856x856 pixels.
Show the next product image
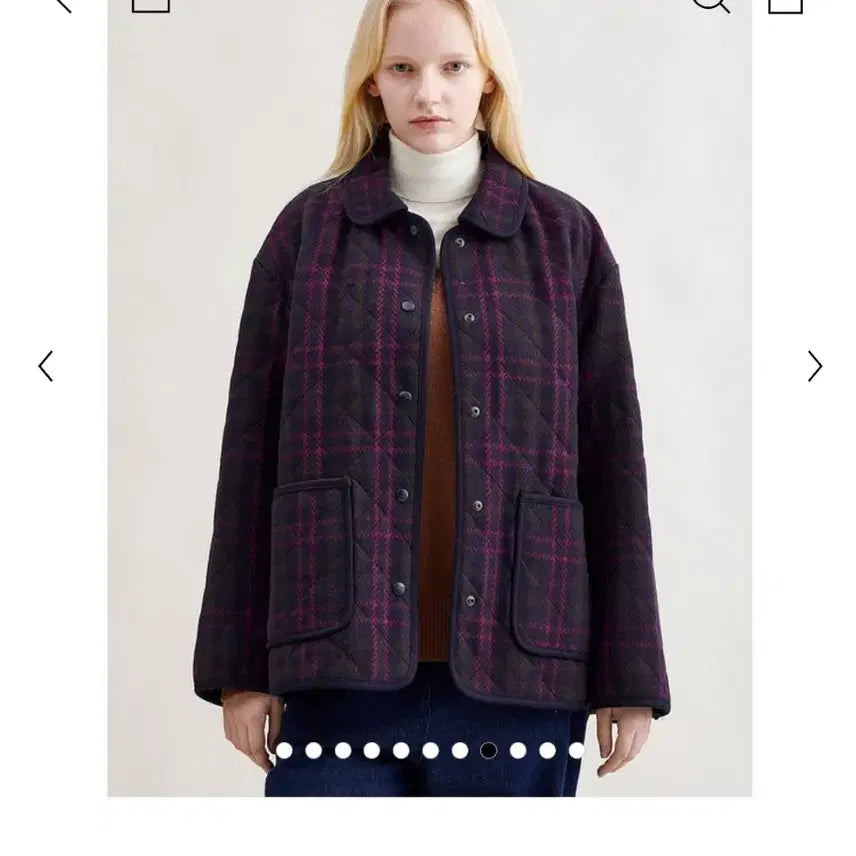point(814,367)
